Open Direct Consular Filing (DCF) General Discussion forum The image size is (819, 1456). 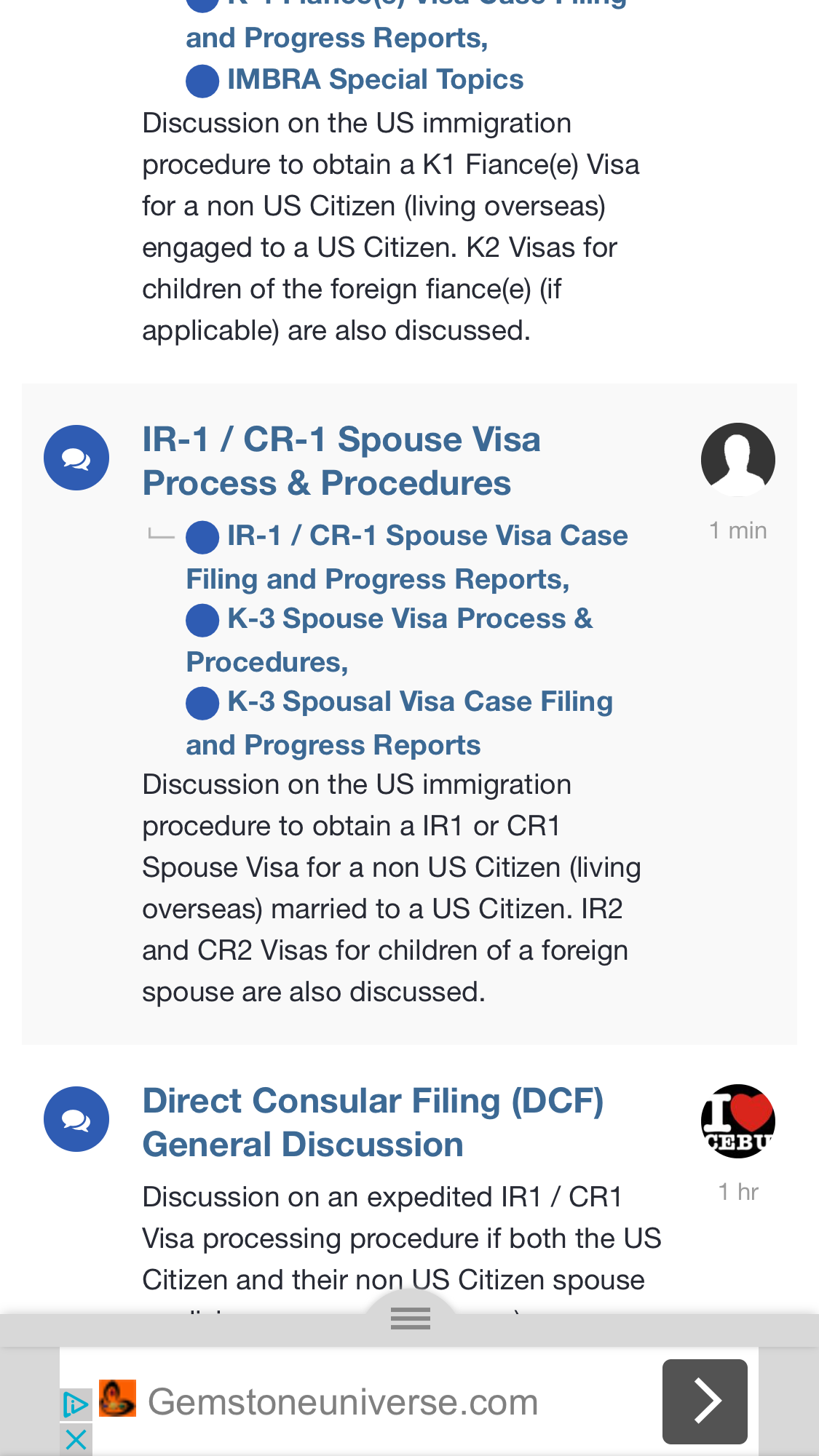pyautogui.click(x=373, y=1123)
